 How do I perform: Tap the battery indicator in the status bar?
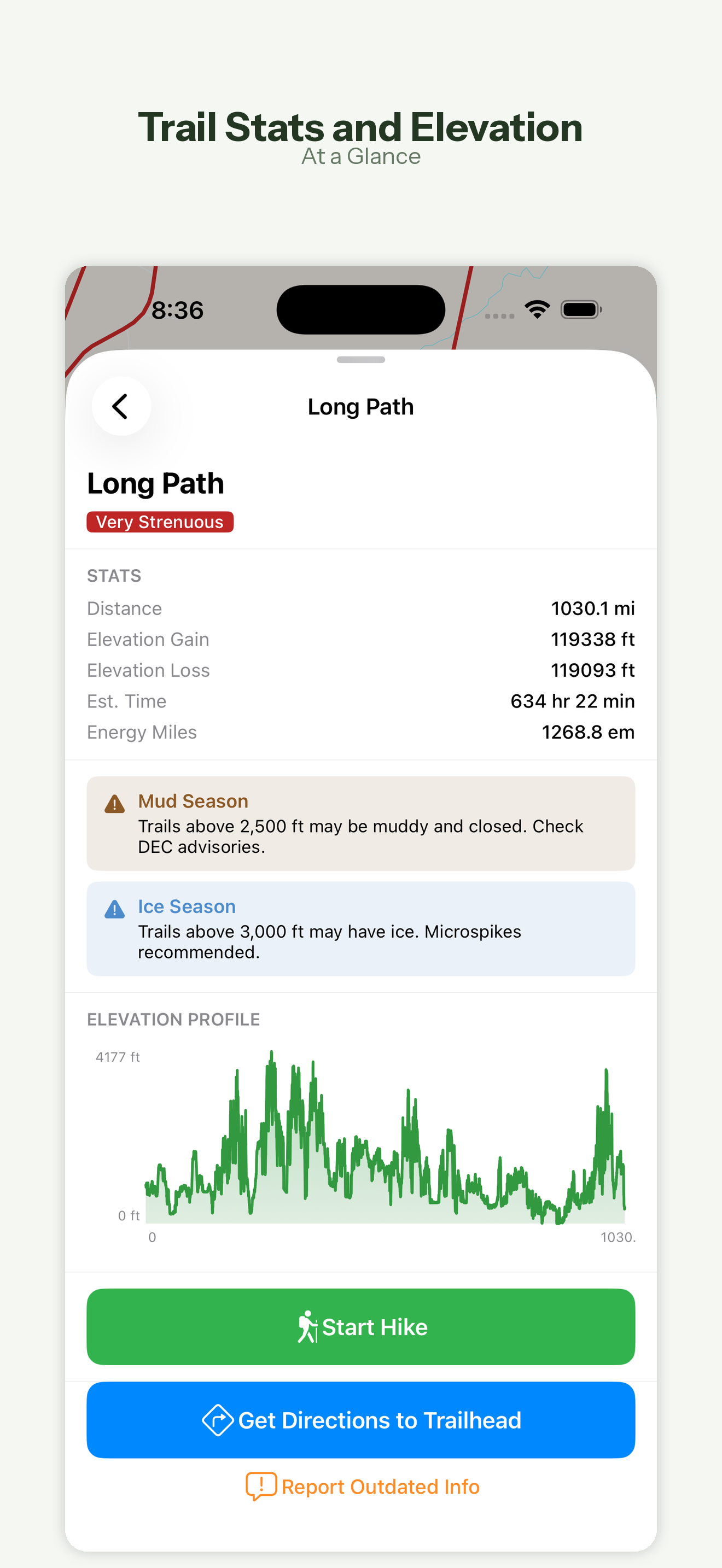tap(580, 308)
